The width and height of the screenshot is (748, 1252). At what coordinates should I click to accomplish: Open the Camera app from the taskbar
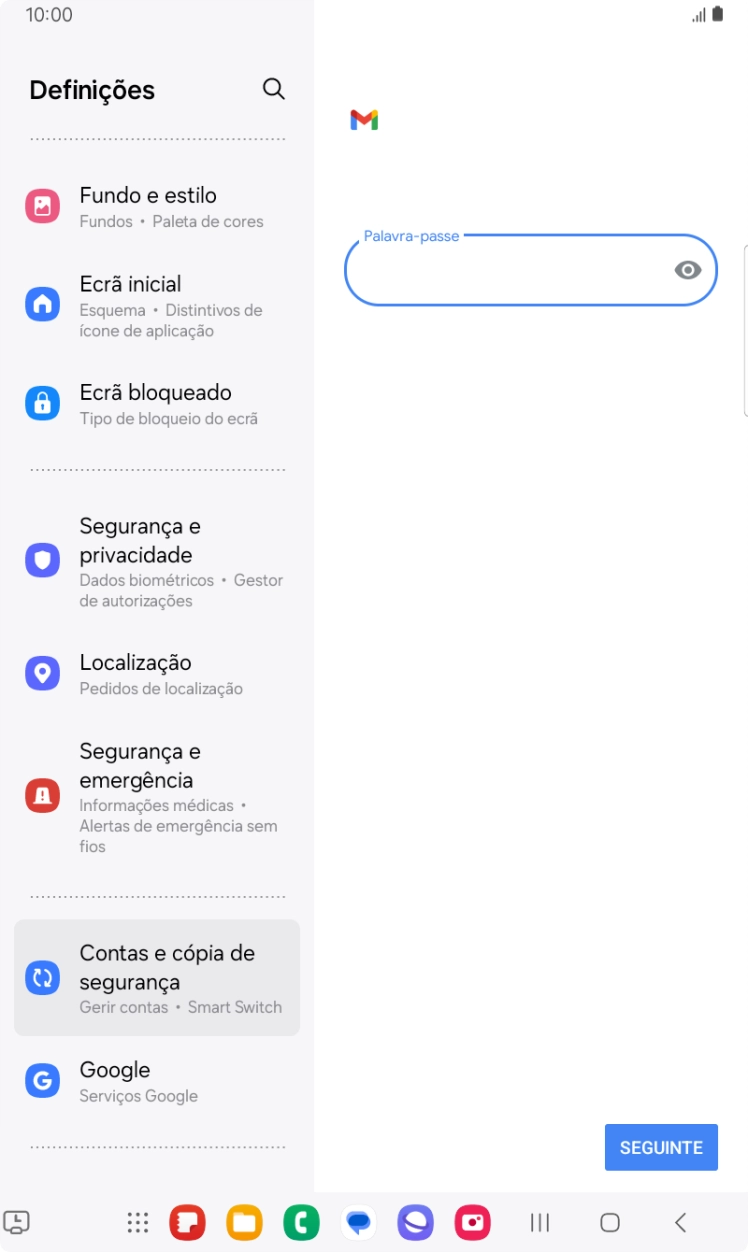[x=472, y=1222]
